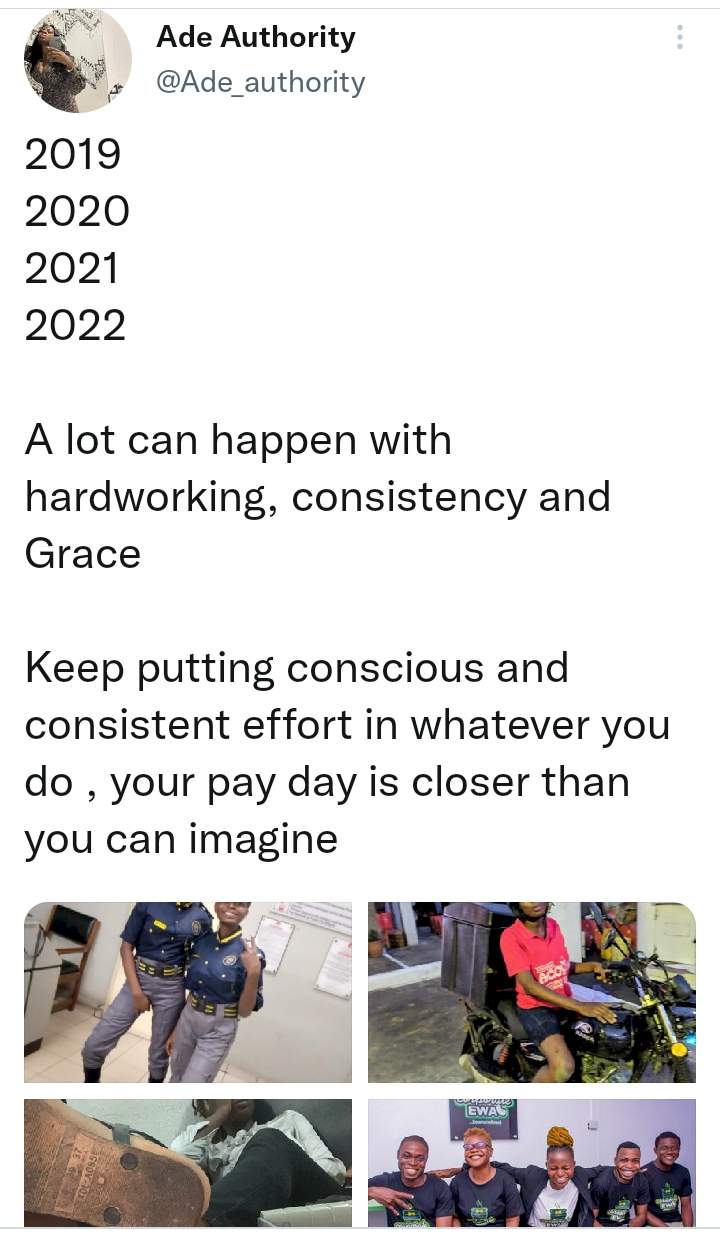Open the @Ade_authority handle
Screen dimensions: 720x1238
(261, 81)
